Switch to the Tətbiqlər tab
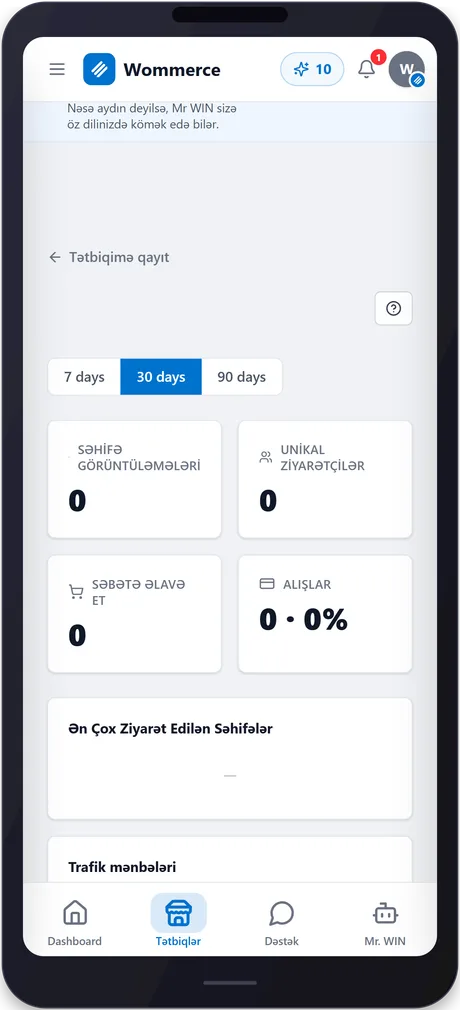The image size is (460, 1010). click(x=178, y=922)
